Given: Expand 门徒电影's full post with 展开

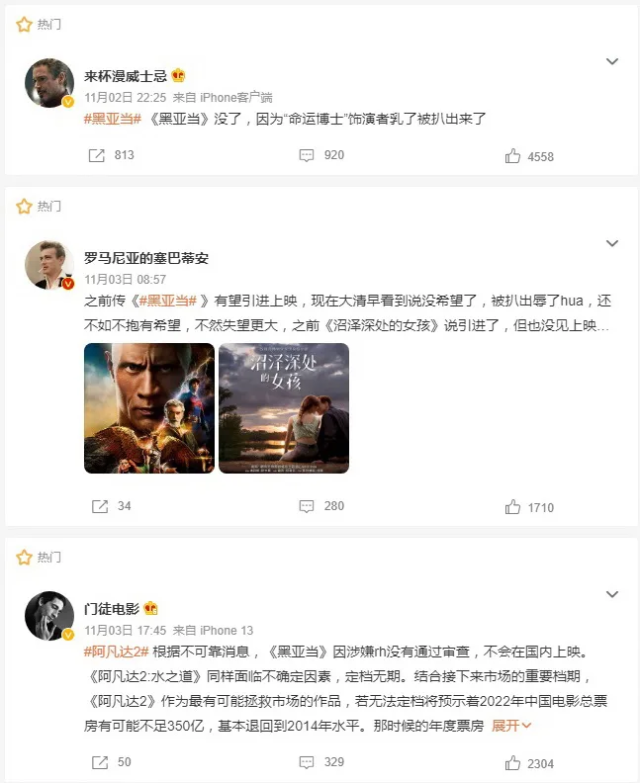Looking at the screenshot, I should tap(512, 725).
